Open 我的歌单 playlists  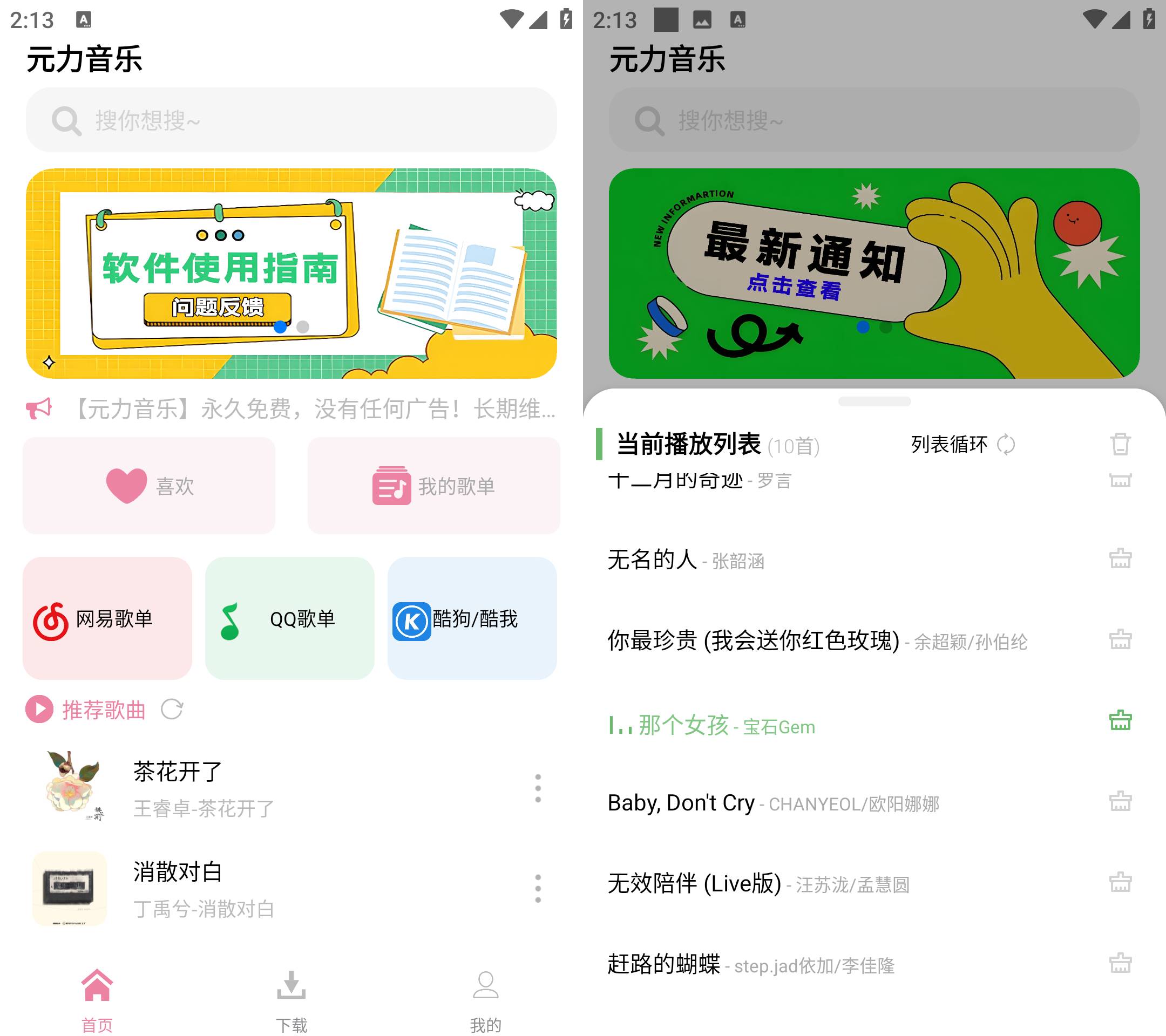433,486
